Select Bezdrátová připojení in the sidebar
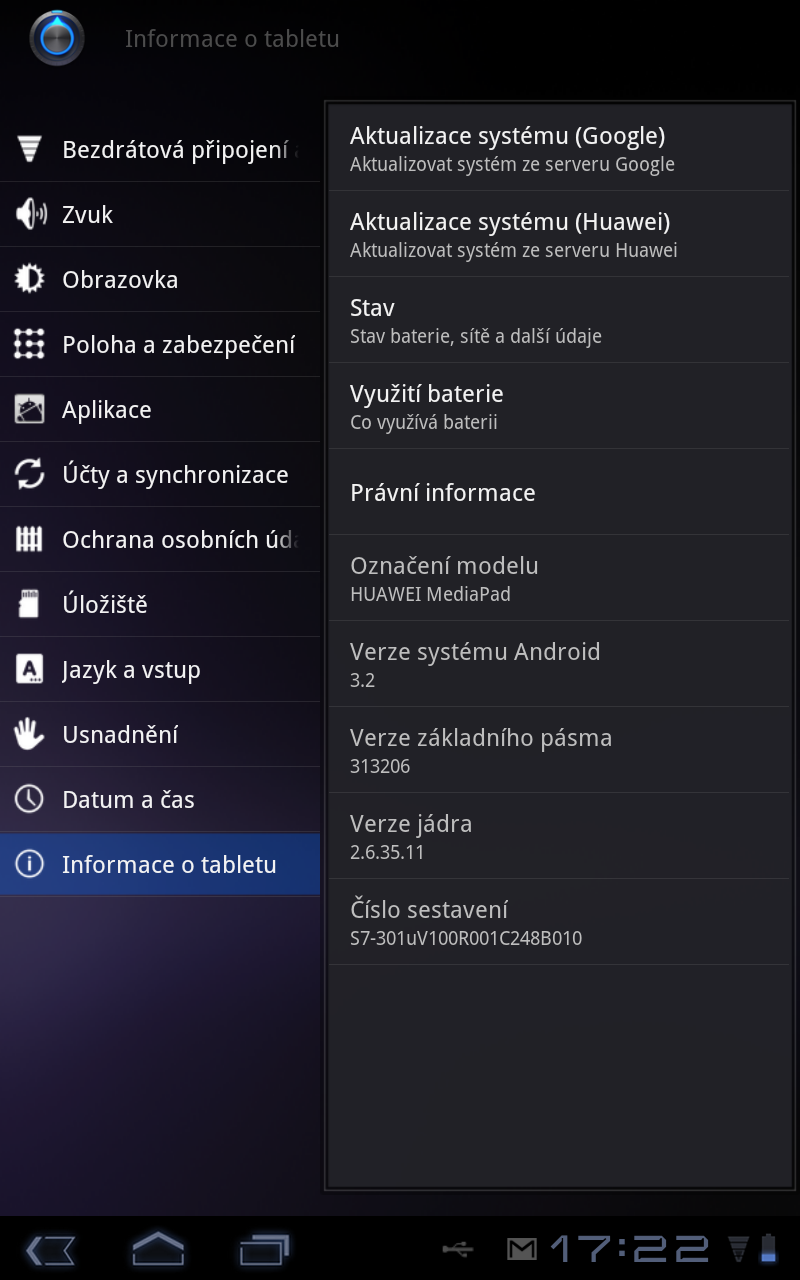 point(160,149)
